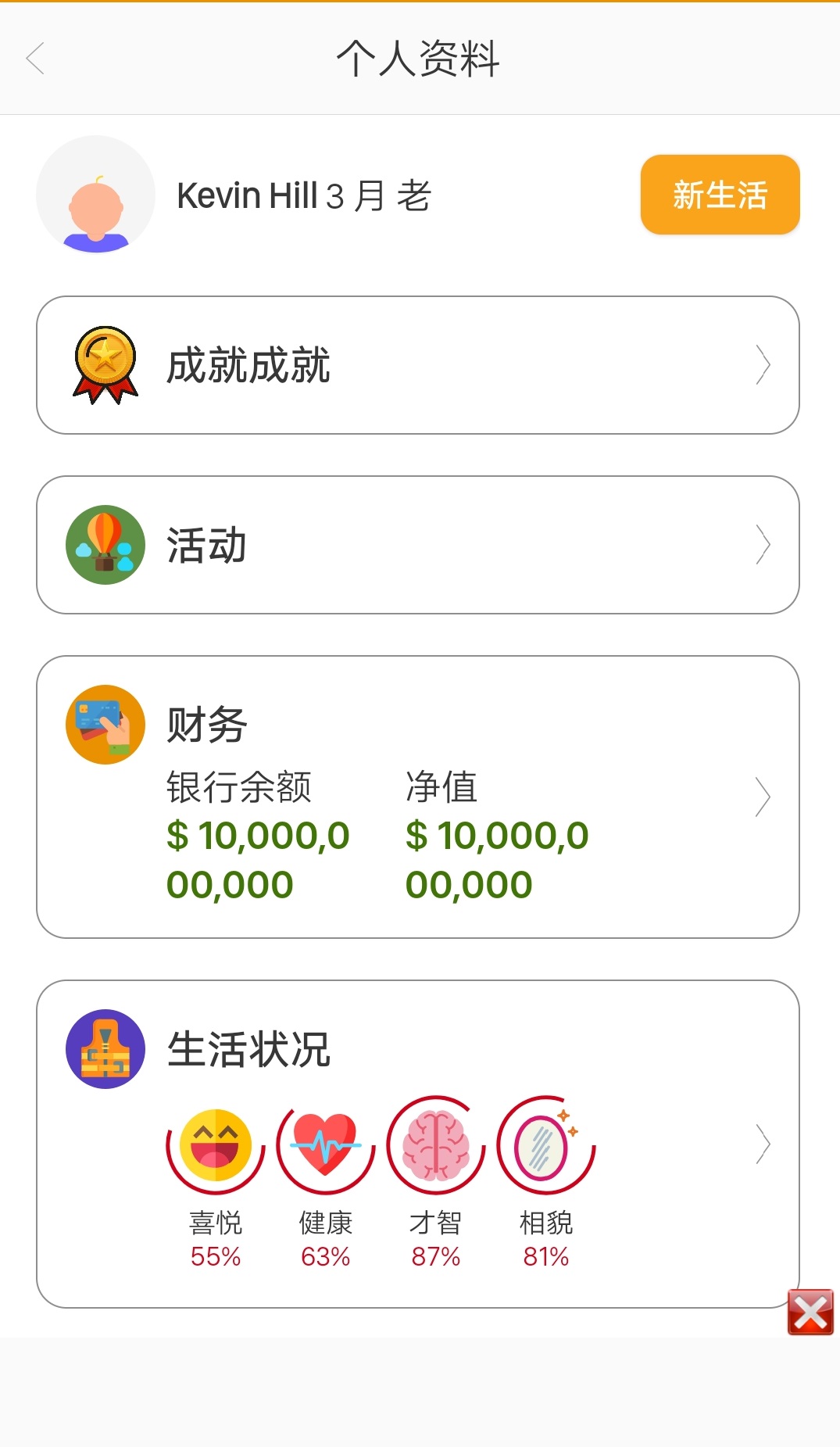840x1447 pixels.
Task: Open the 活动 activities row
Action: tap(417, 545)
